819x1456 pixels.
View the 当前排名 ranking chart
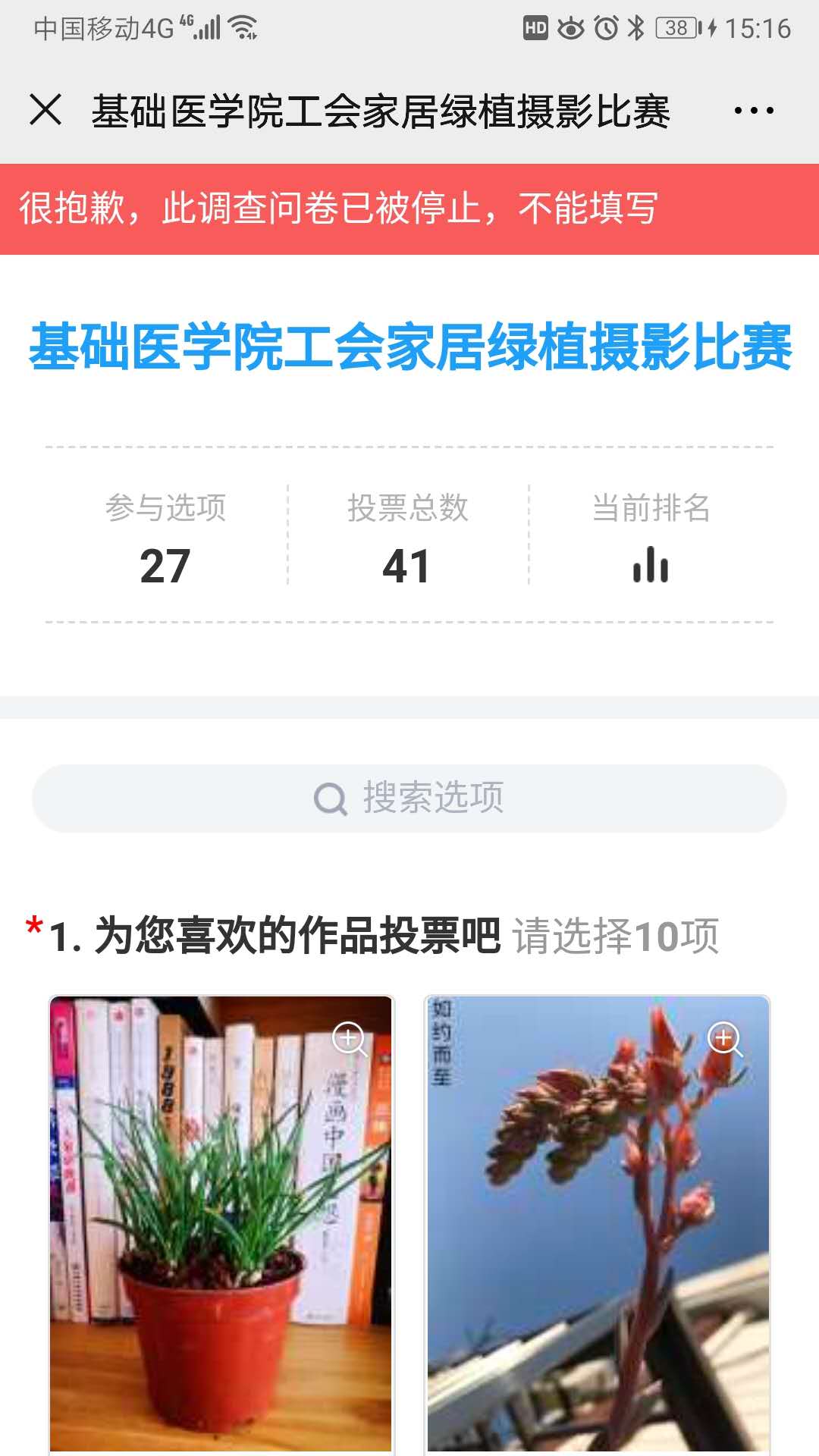(x=651, y=565)
